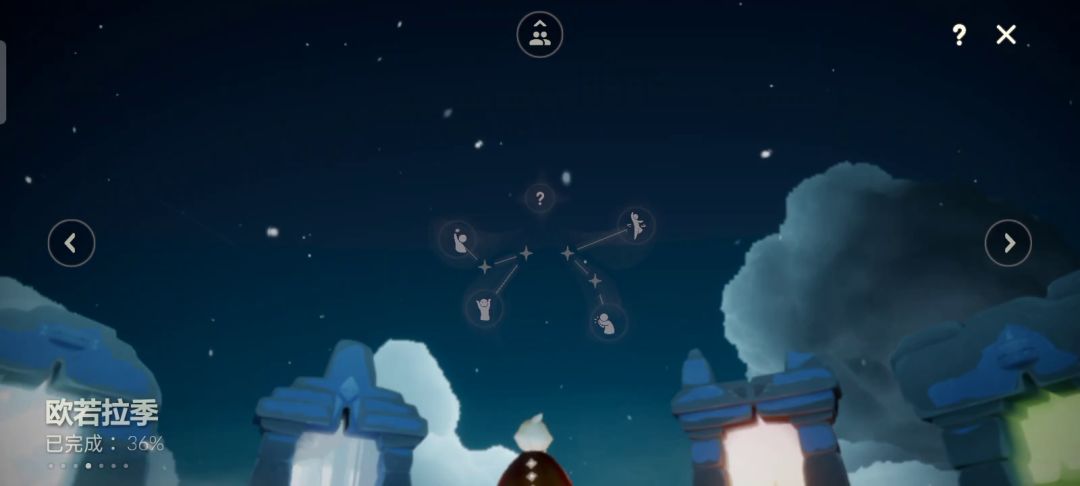
Task: Go to the previous constellation
Action: pos(71,243)
